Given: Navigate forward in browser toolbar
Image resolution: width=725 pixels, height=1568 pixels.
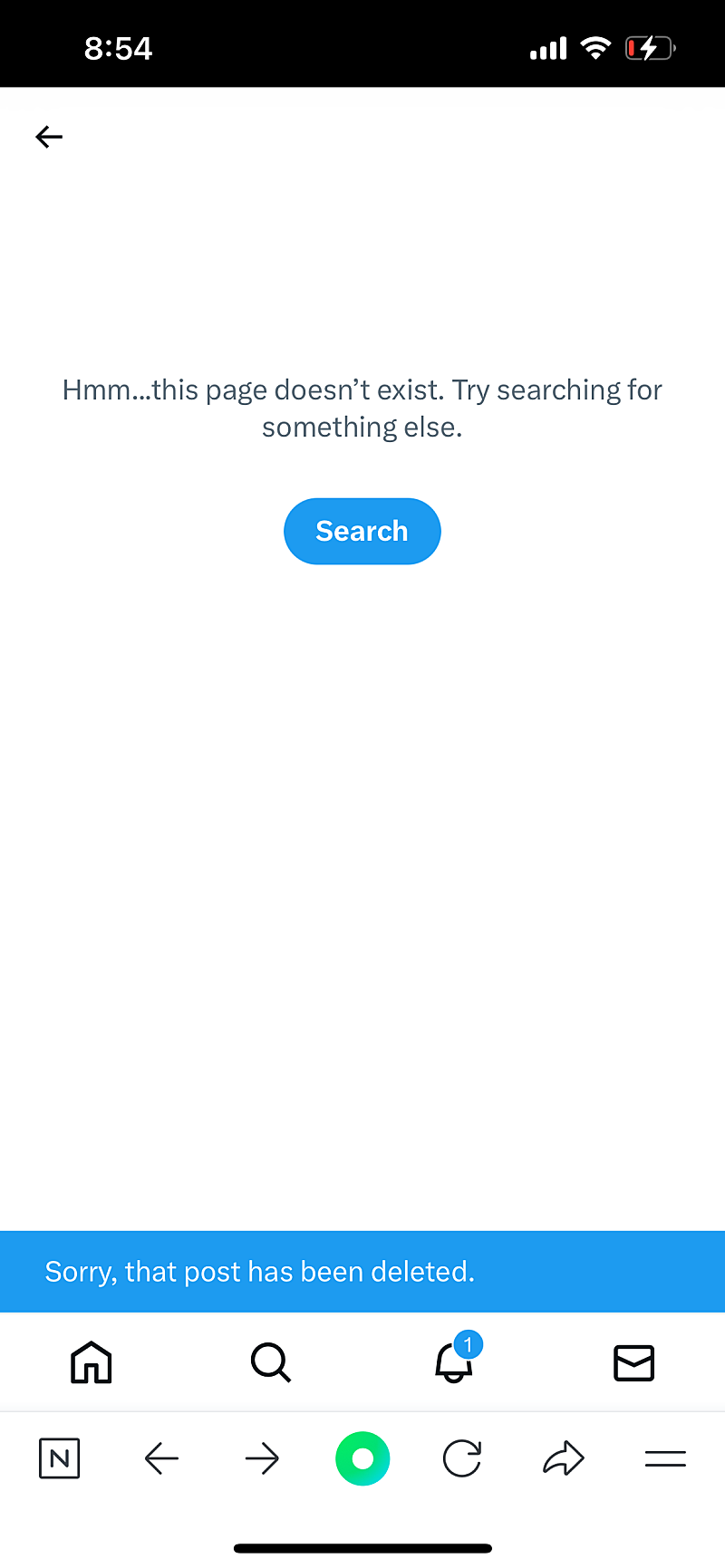Looking at the screenshot, I should tap(262, 1458).
